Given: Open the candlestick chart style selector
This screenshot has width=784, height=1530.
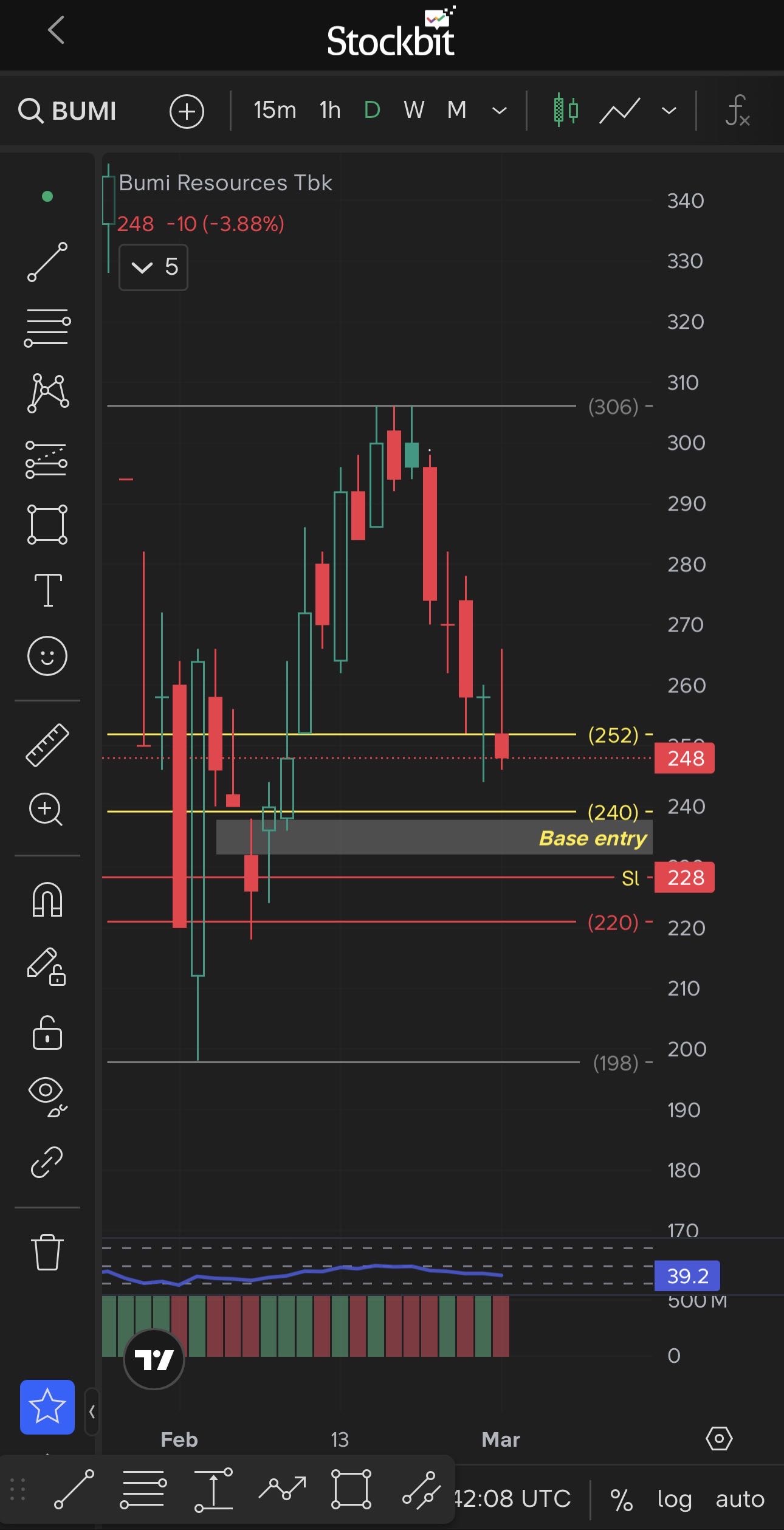Looking at the screenshot, I should click(x=566, y=111).
